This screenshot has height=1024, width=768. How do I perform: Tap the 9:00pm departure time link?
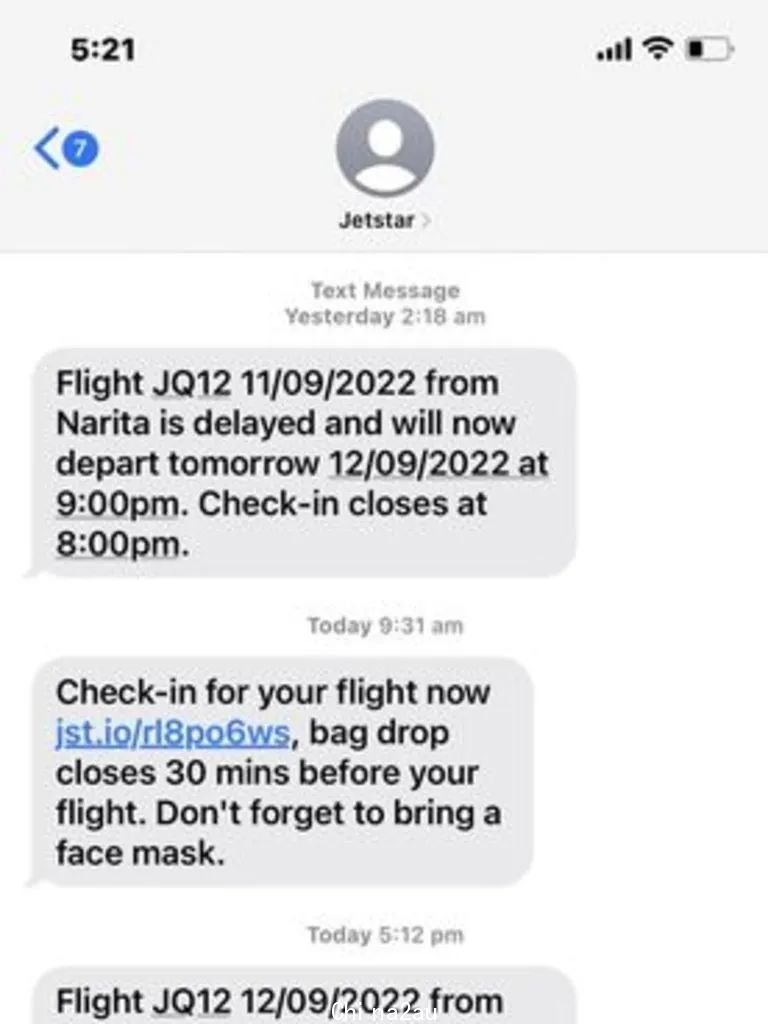[120, 504]
